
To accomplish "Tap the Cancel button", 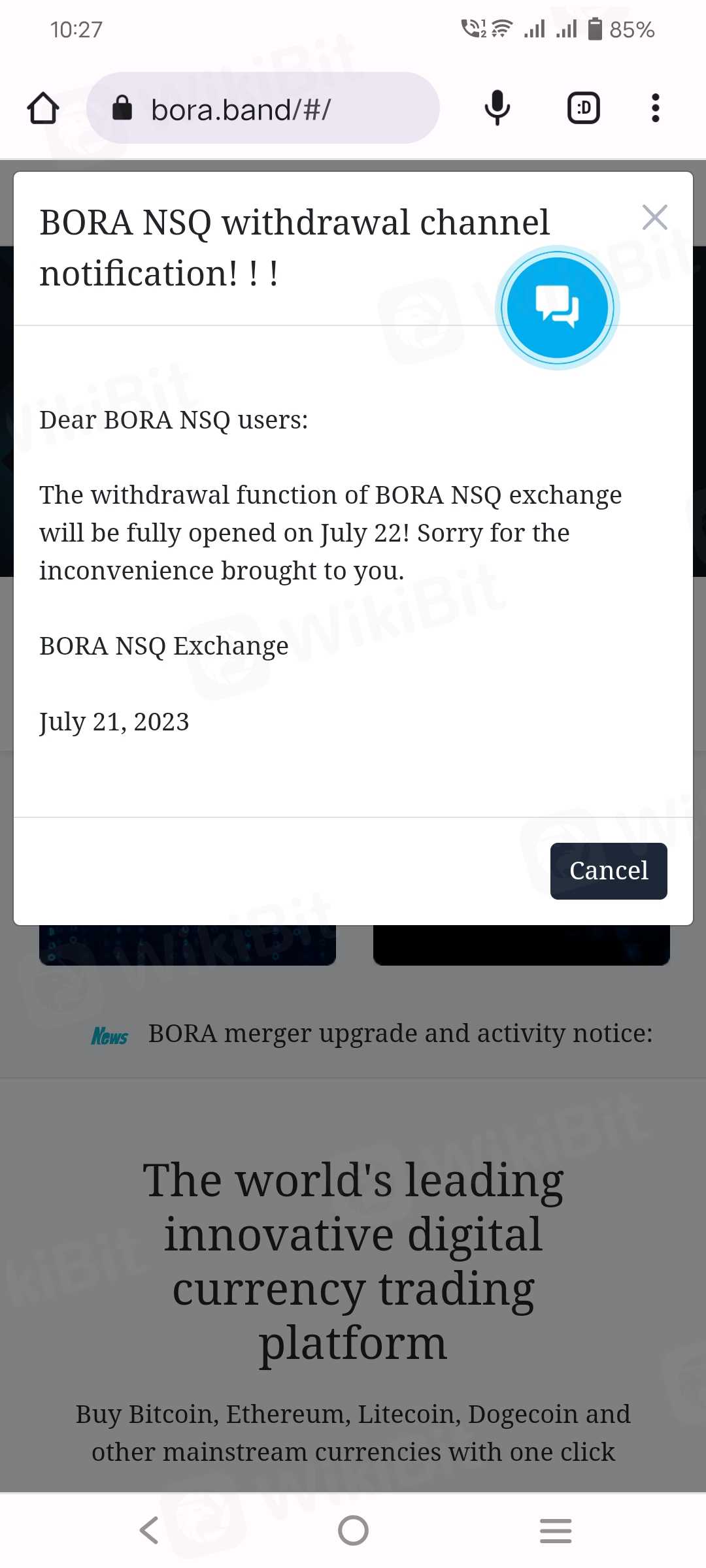I will pyautogui.click(x=608, y=871).
